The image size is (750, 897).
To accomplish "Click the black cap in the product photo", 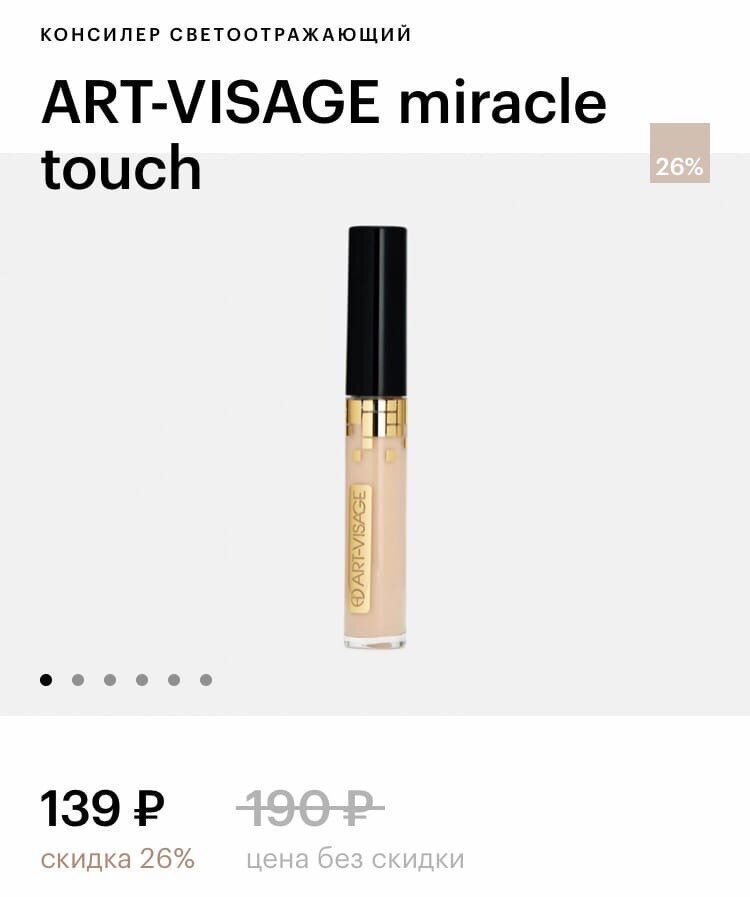I will 375,310.
